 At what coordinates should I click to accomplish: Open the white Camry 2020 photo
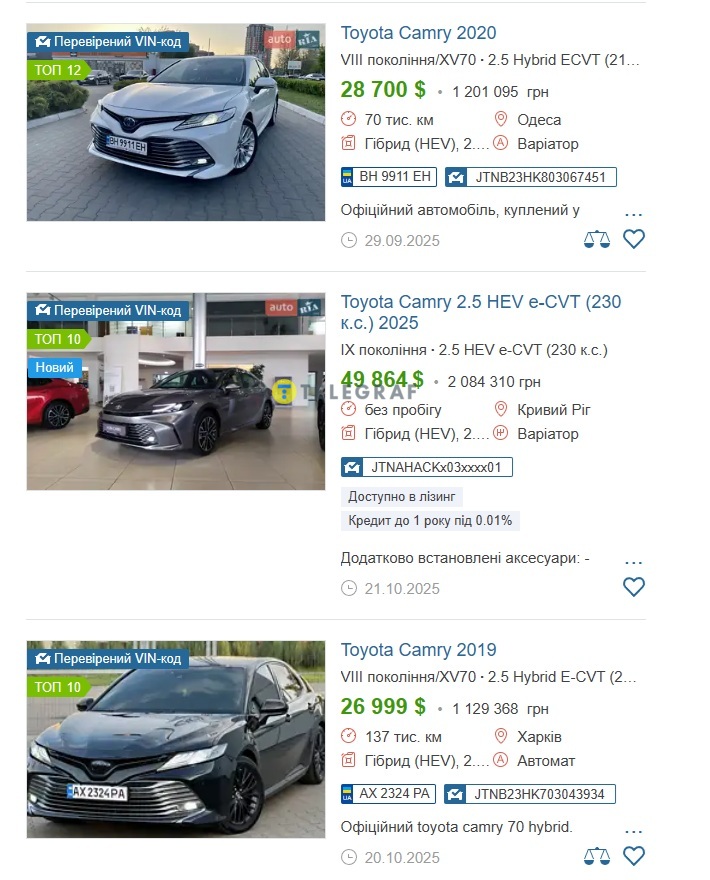(x=176, y=122)
